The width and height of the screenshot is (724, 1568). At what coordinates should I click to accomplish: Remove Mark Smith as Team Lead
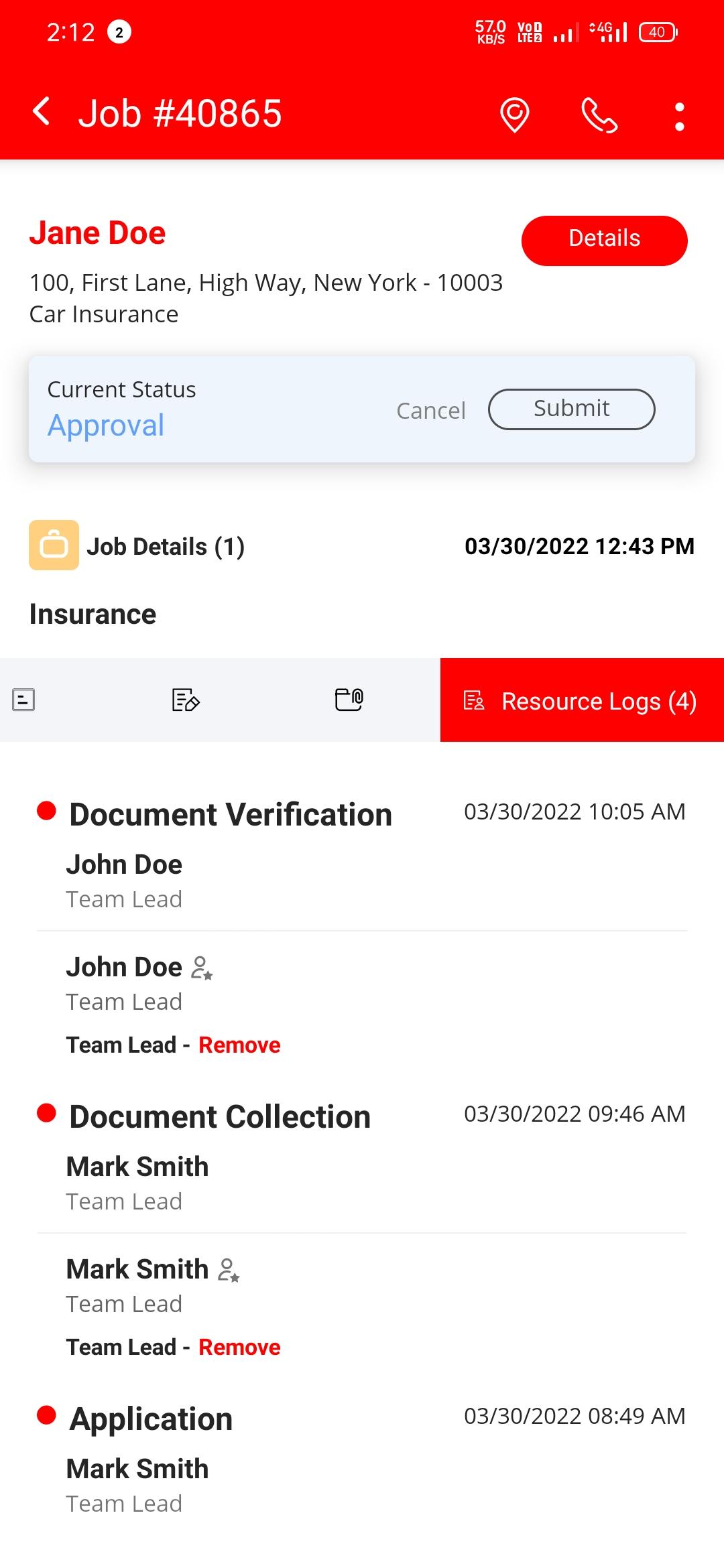(x=239, y=1346)
